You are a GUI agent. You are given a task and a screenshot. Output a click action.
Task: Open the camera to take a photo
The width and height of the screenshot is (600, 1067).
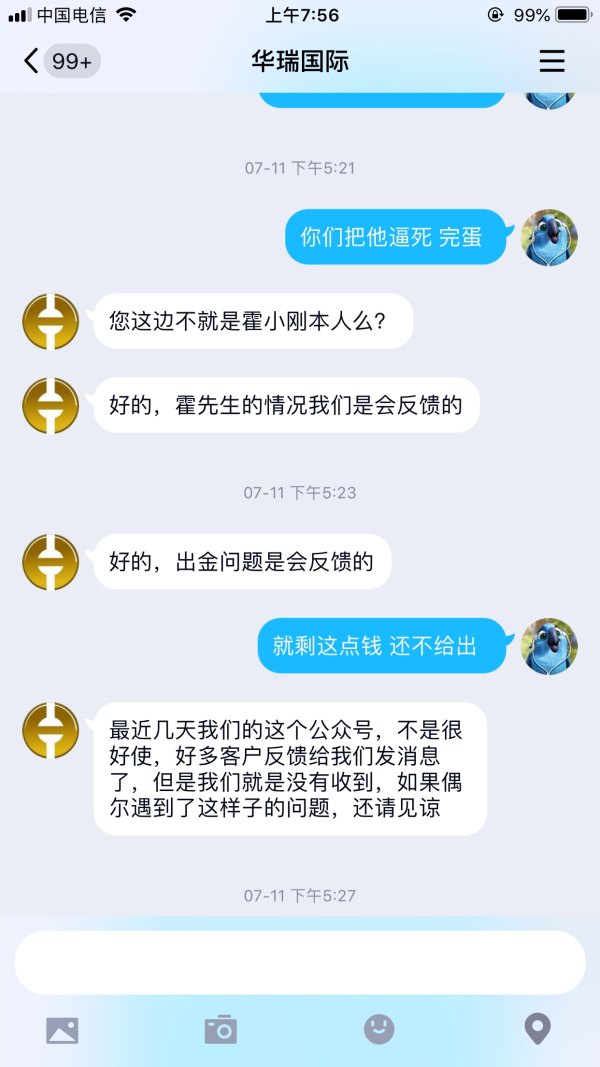(x=220, y=1029)
